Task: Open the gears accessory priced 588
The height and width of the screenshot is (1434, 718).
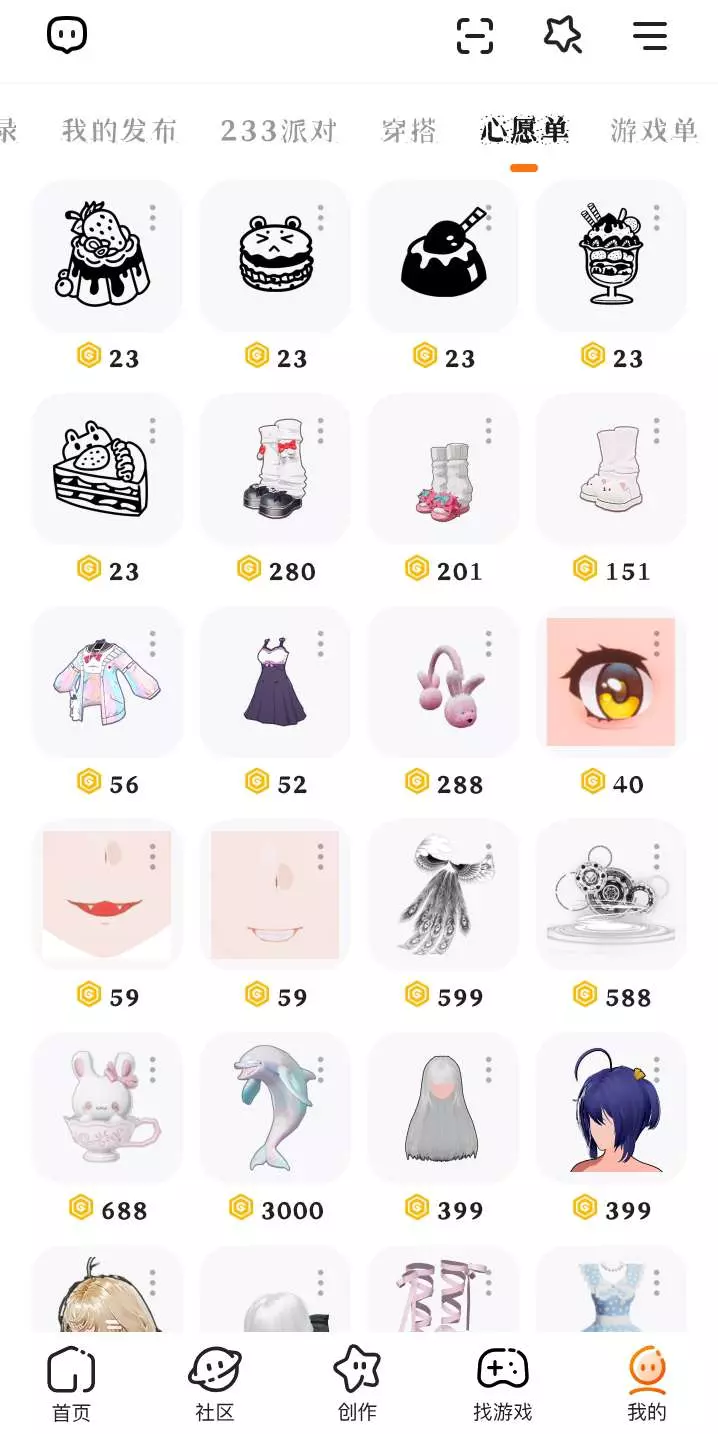Action: 611,895
